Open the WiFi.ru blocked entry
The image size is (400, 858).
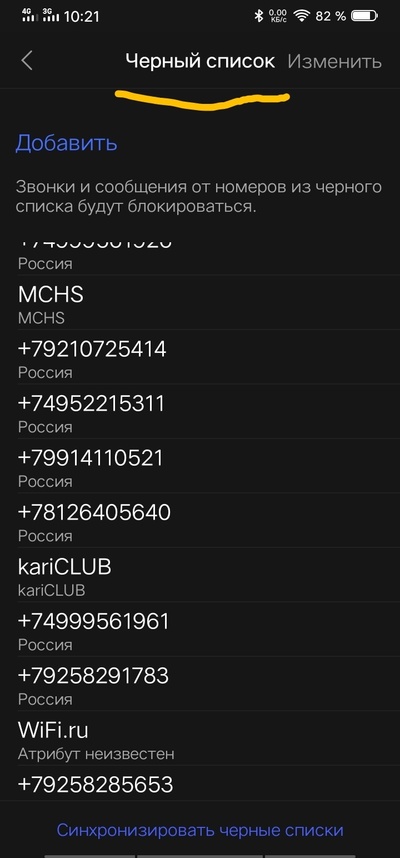click(200, 738)
